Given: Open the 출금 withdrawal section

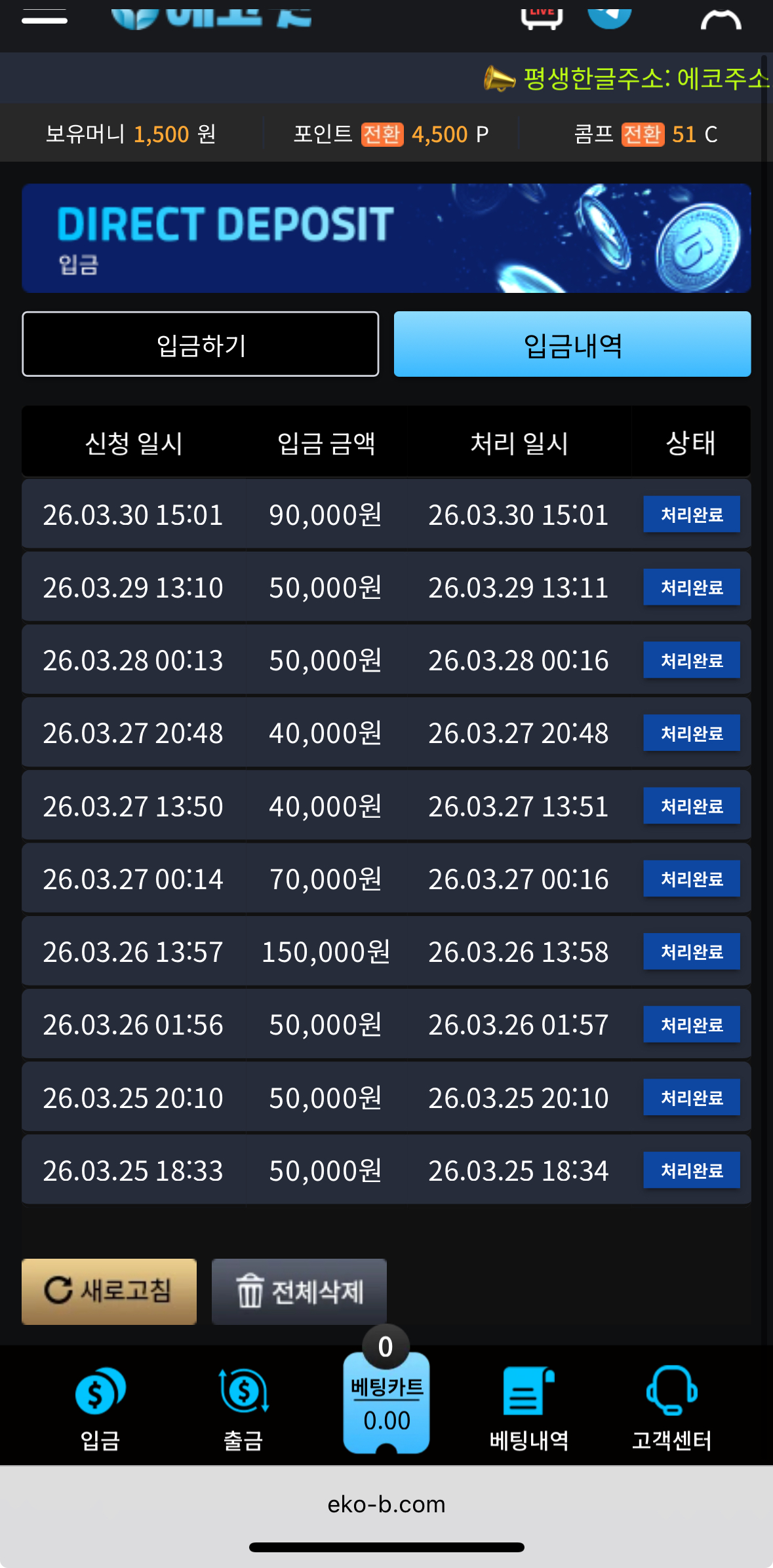Looking at the screenshot, I should coord(243,1405).
